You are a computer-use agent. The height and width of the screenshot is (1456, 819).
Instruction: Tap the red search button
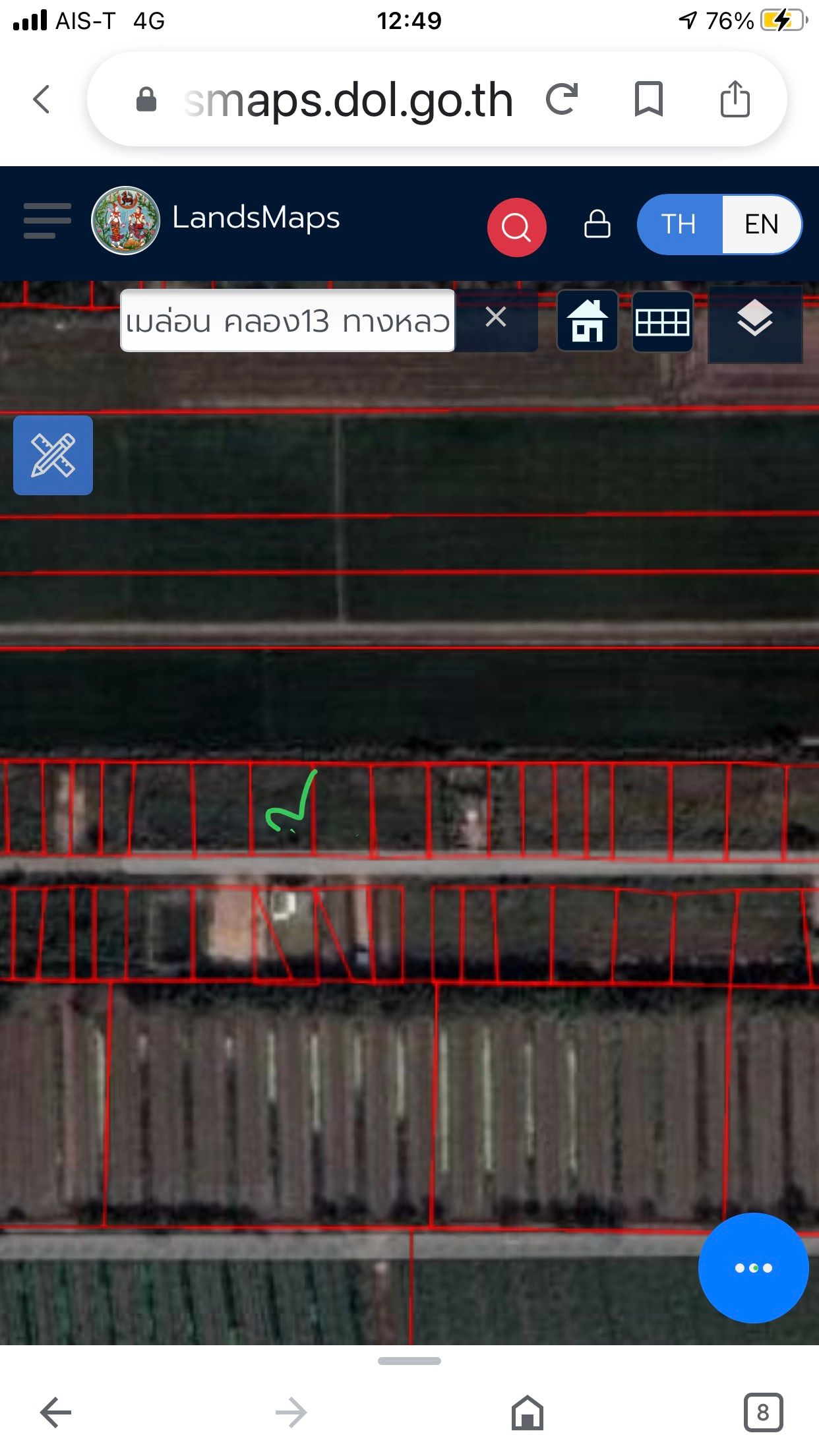pyautogui.click(x=516, y=227)
